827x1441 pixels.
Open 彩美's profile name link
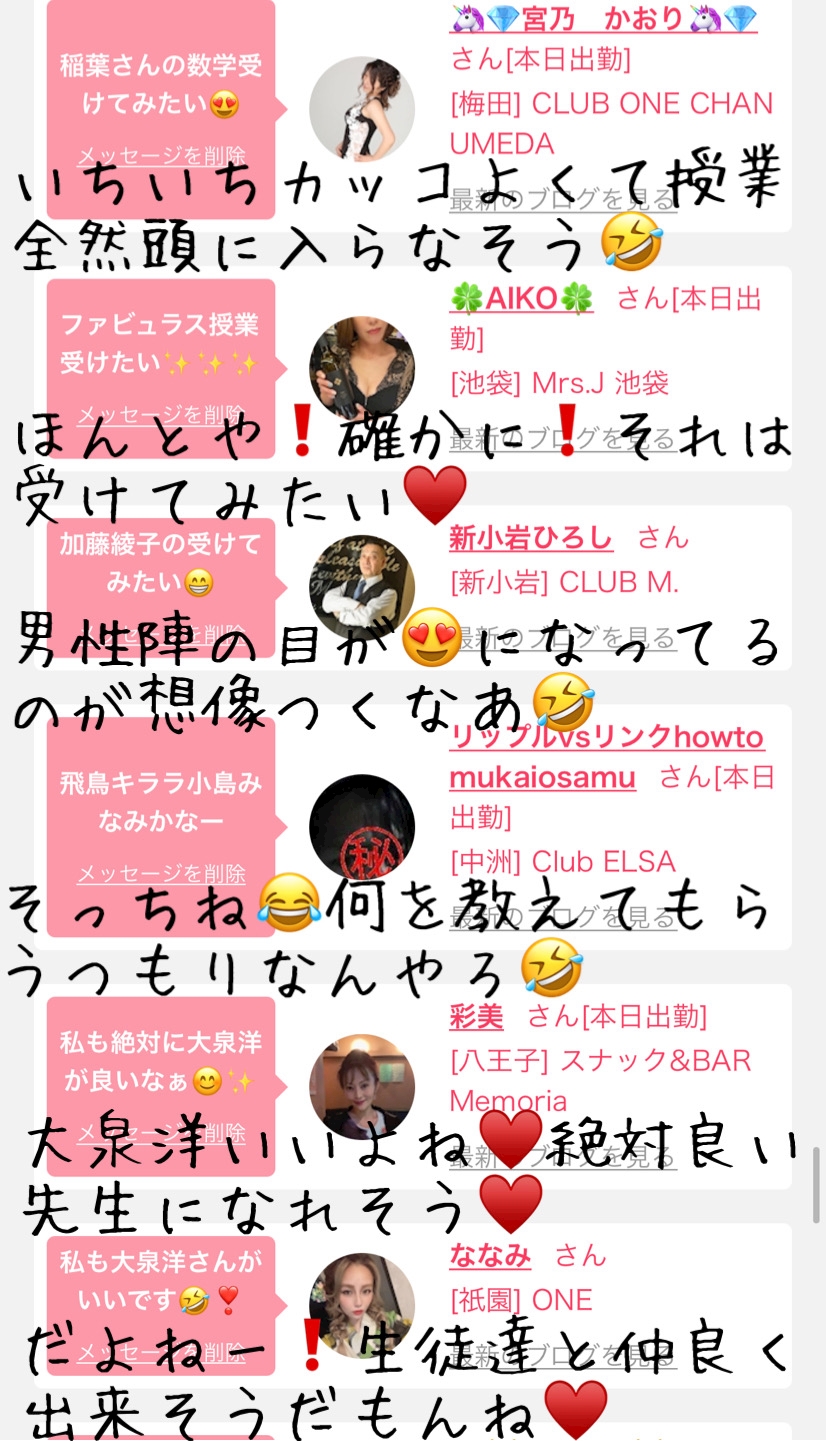tap(476, 1017)
